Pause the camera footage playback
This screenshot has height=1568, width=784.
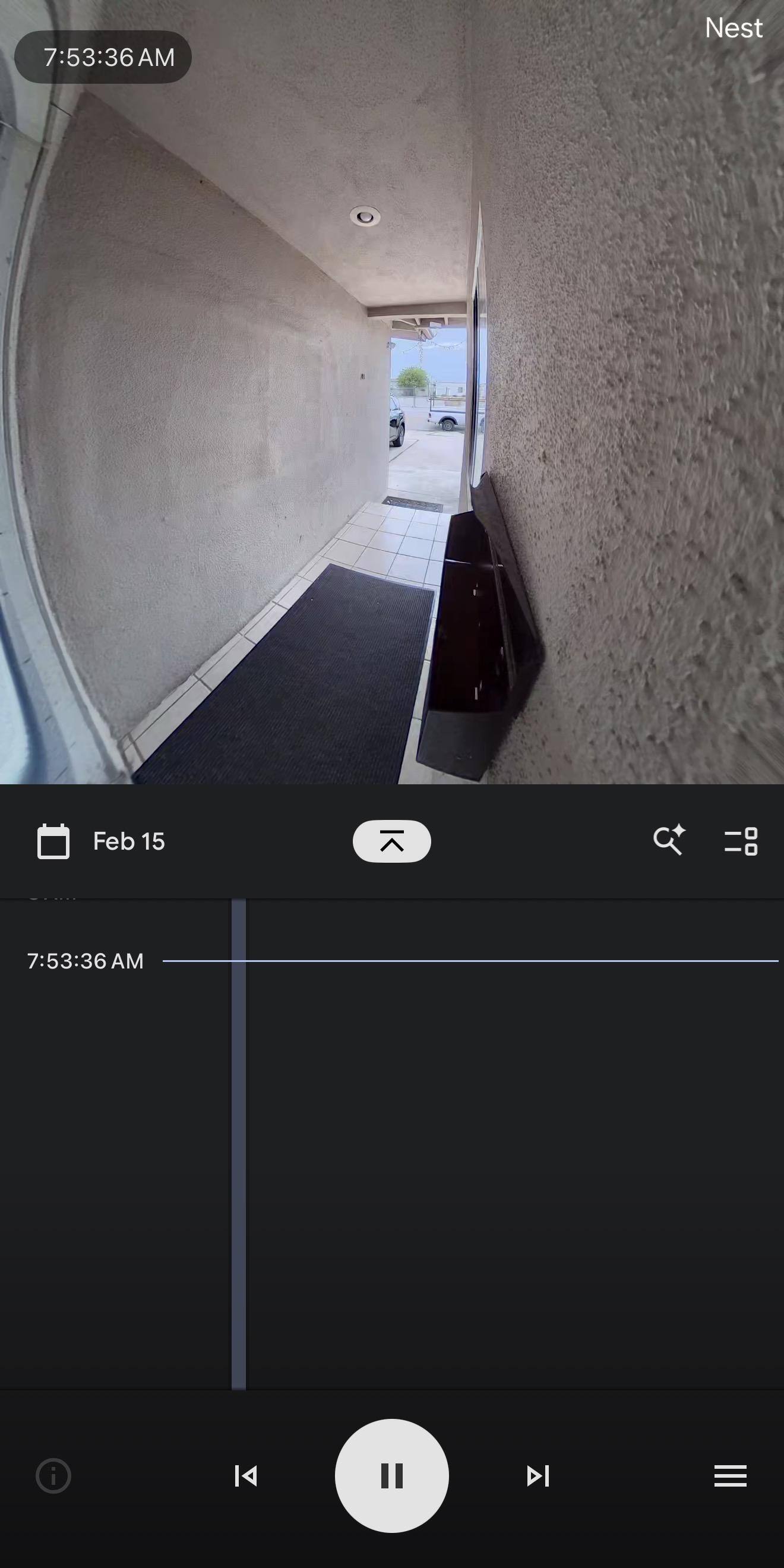click(x=391, y=1475)
